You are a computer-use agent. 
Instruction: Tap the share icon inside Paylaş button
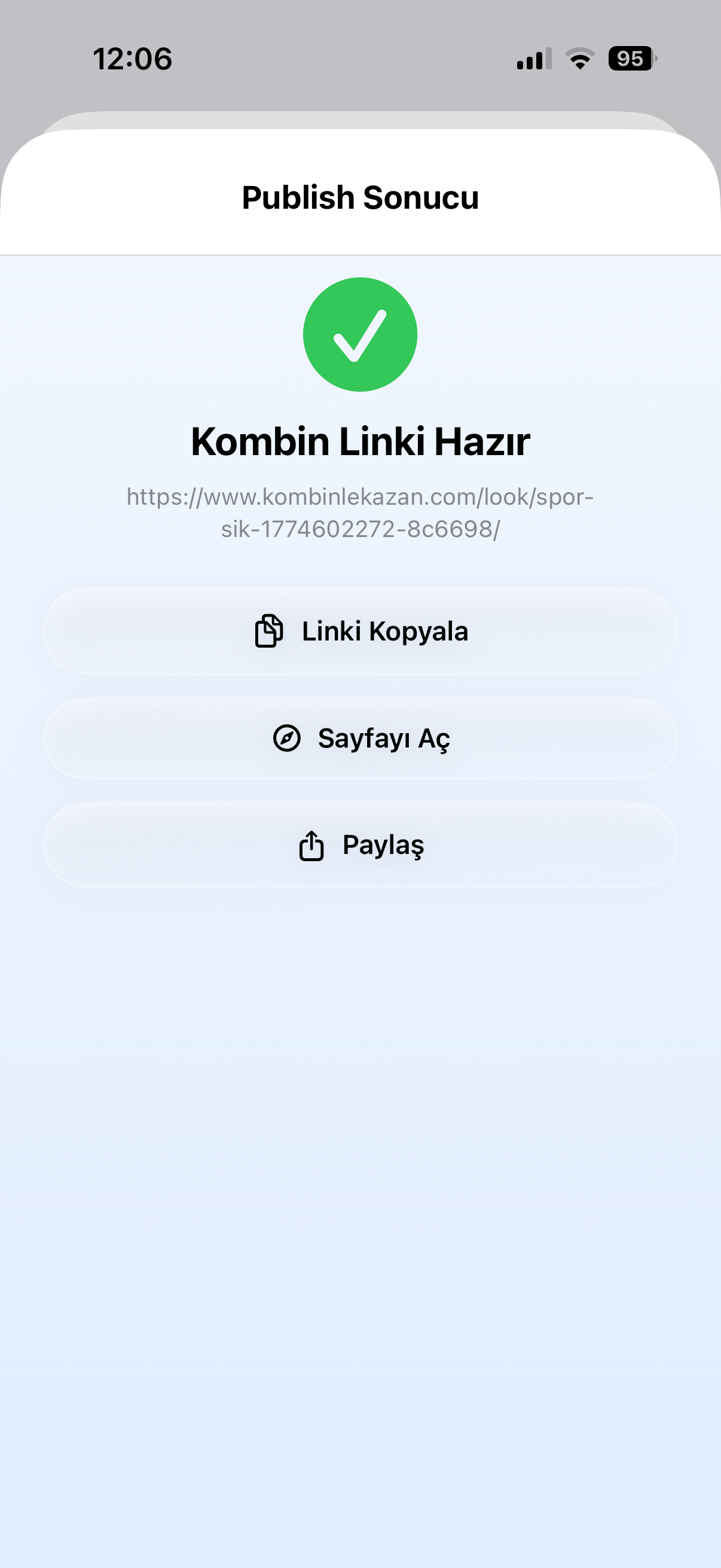[311, 846]
